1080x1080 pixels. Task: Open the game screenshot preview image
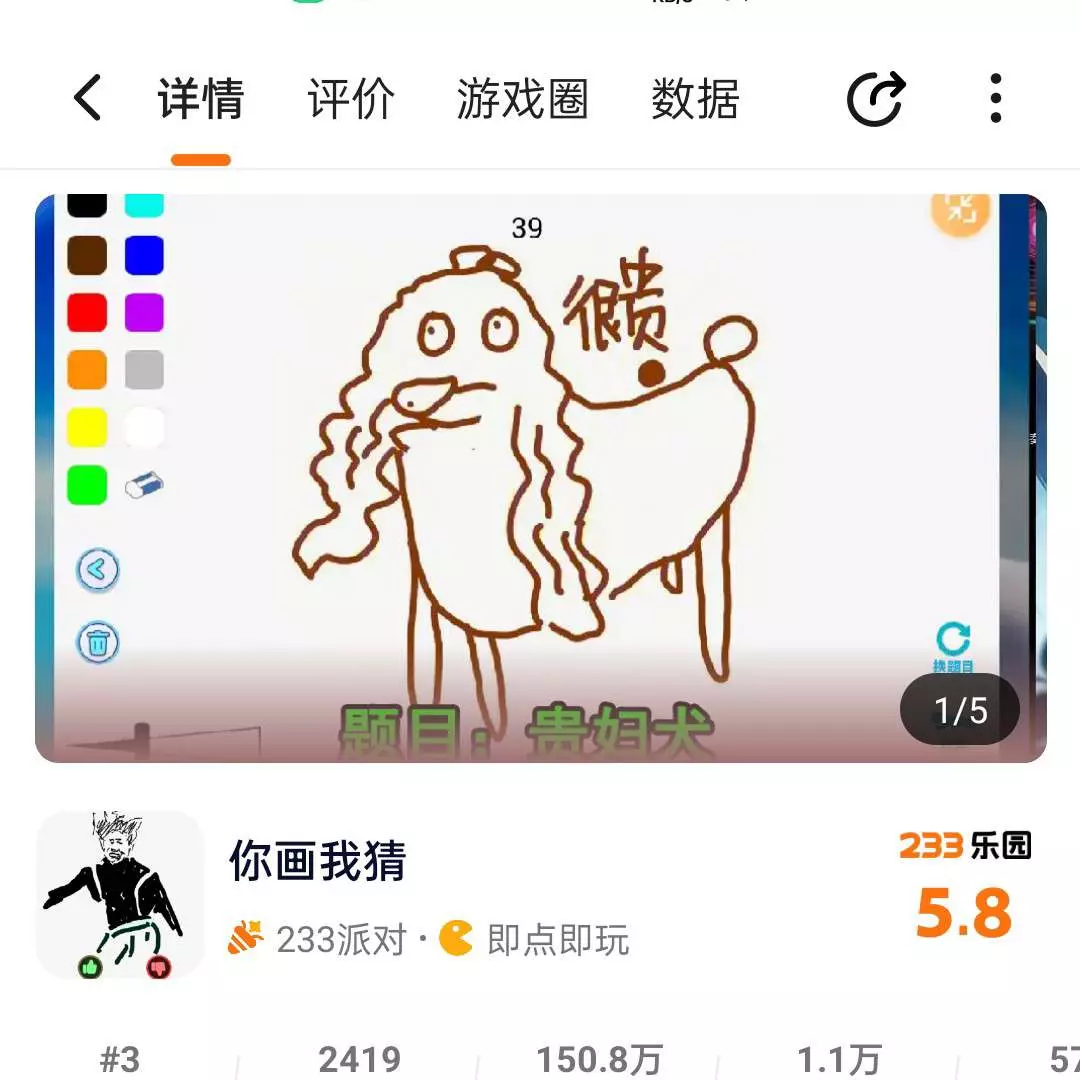pyautogui.click(x=540, y=478)
